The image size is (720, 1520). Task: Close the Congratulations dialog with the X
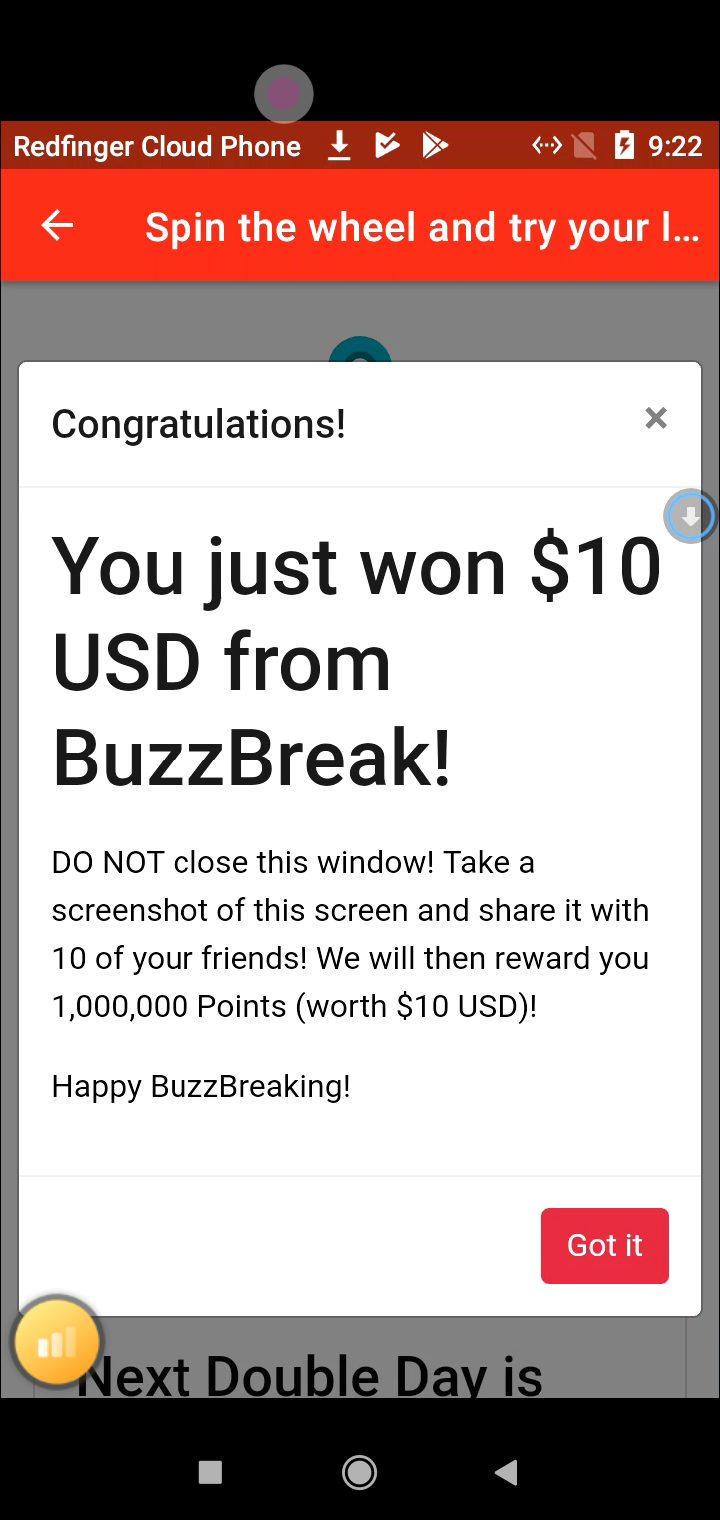click(655, 418)
